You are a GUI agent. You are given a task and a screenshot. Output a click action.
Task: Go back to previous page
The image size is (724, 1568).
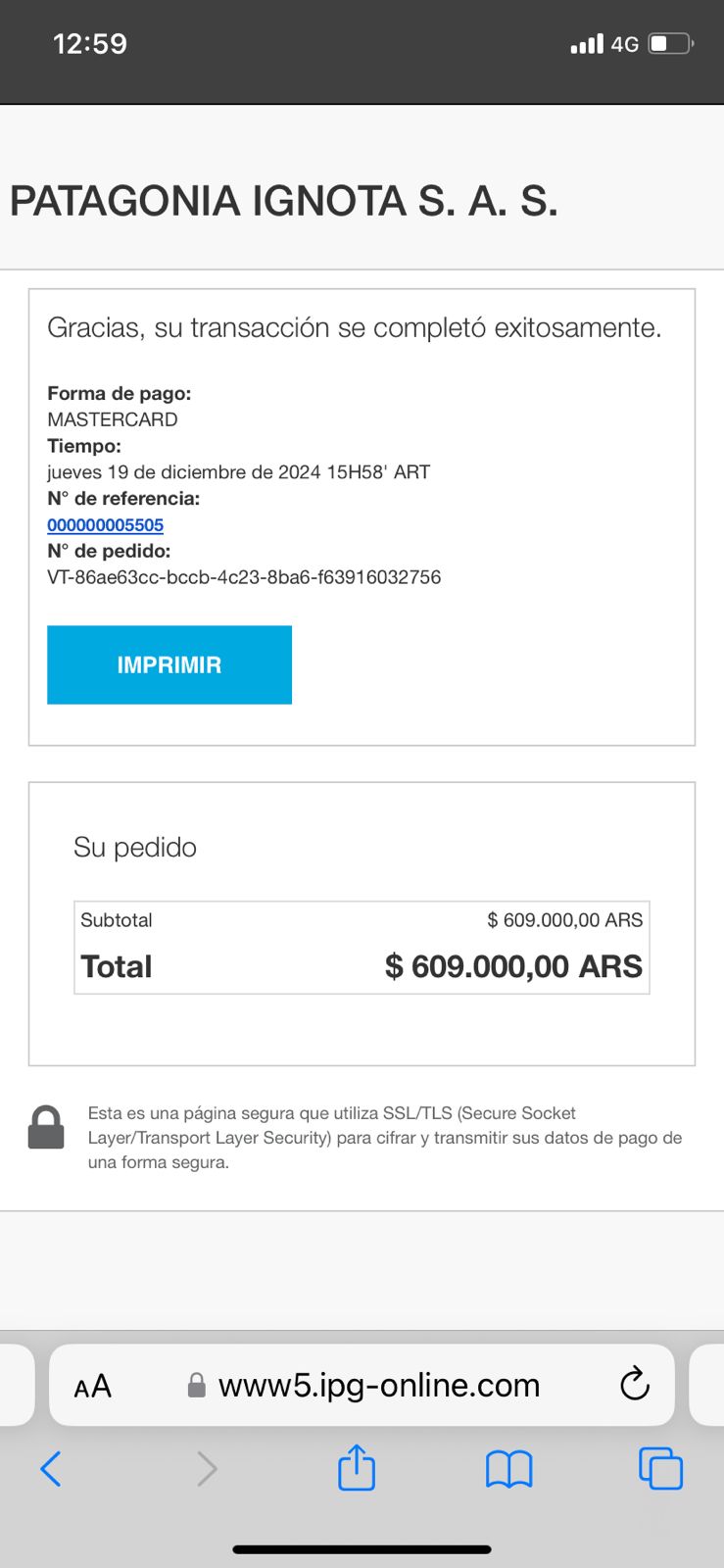coord(51,1468)
